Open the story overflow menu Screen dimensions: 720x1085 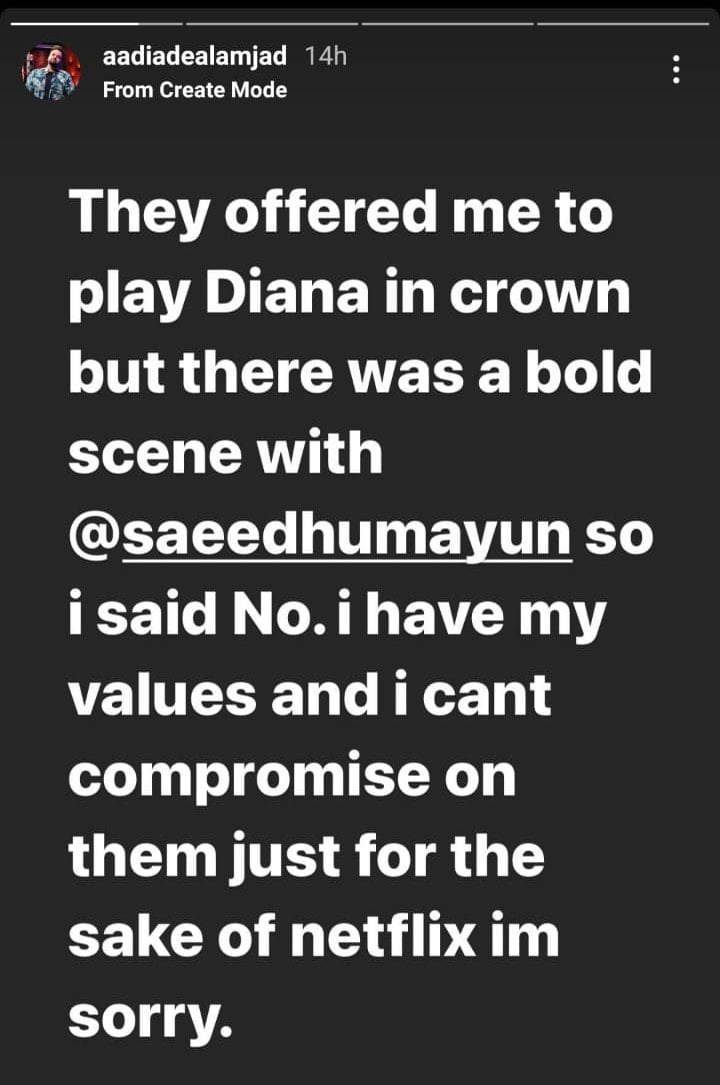[x=677, y=70]
